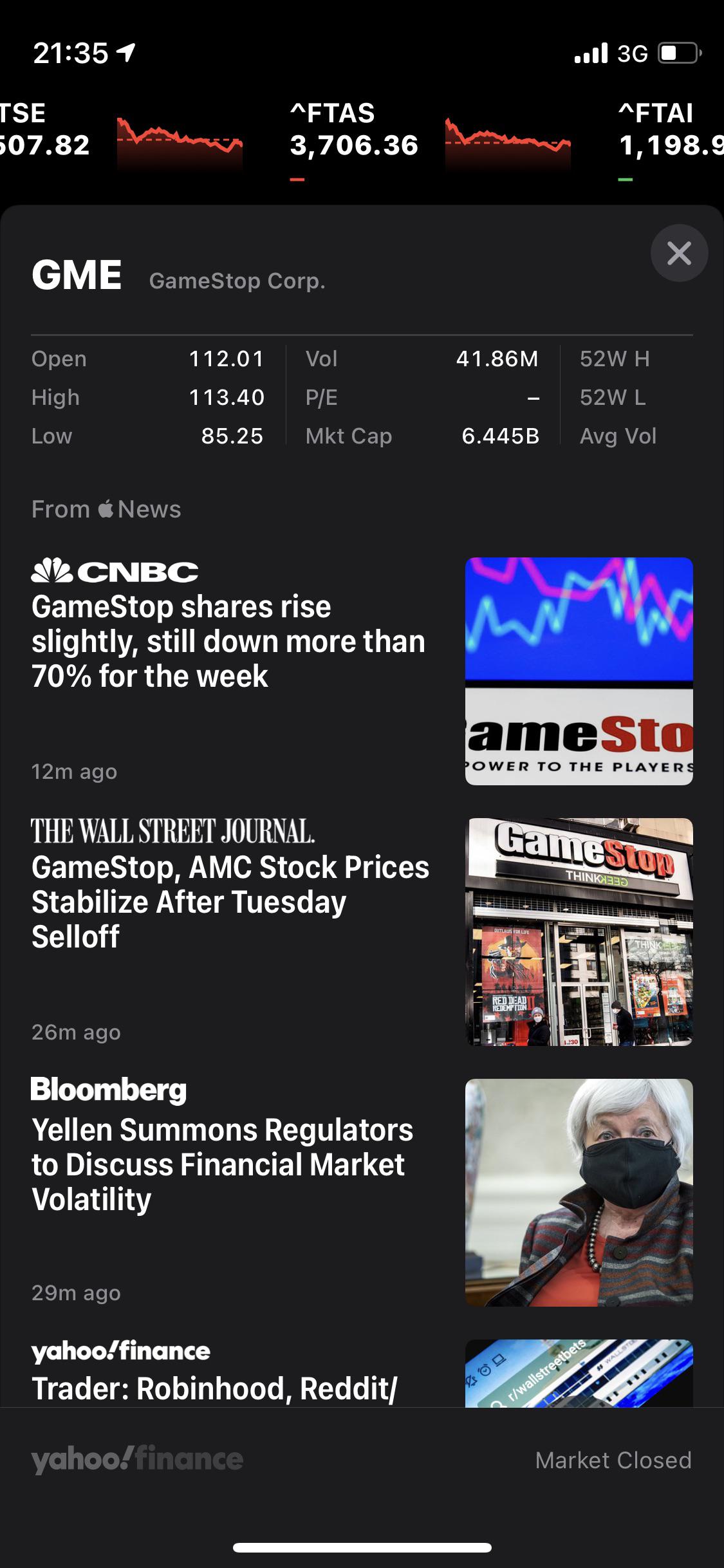The image size is (724, 1568).
Task: Tap the 41.86M volume statistic
Action: (x=499, y=359)
